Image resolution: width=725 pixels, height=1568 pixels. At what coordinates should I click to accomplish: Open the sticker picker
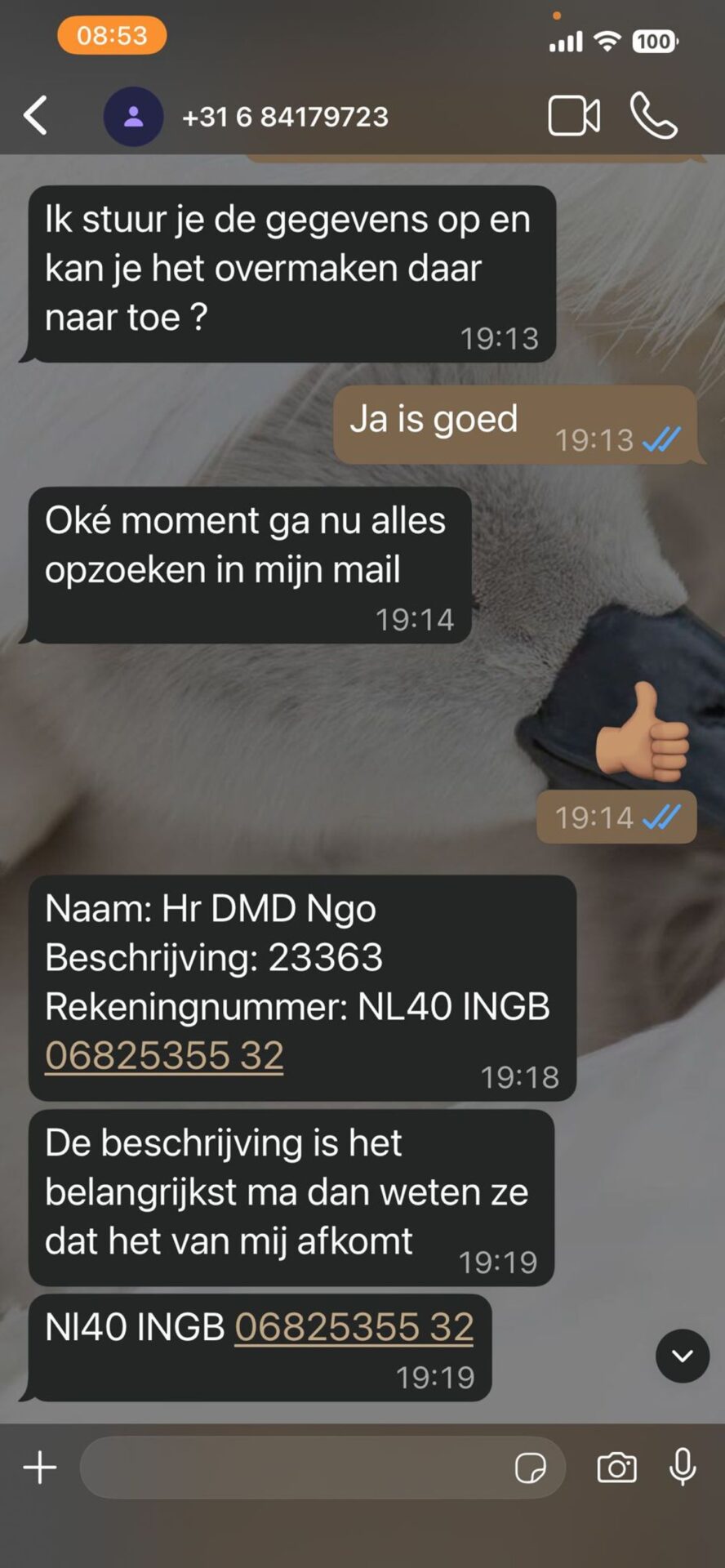tap(530, 1468)
